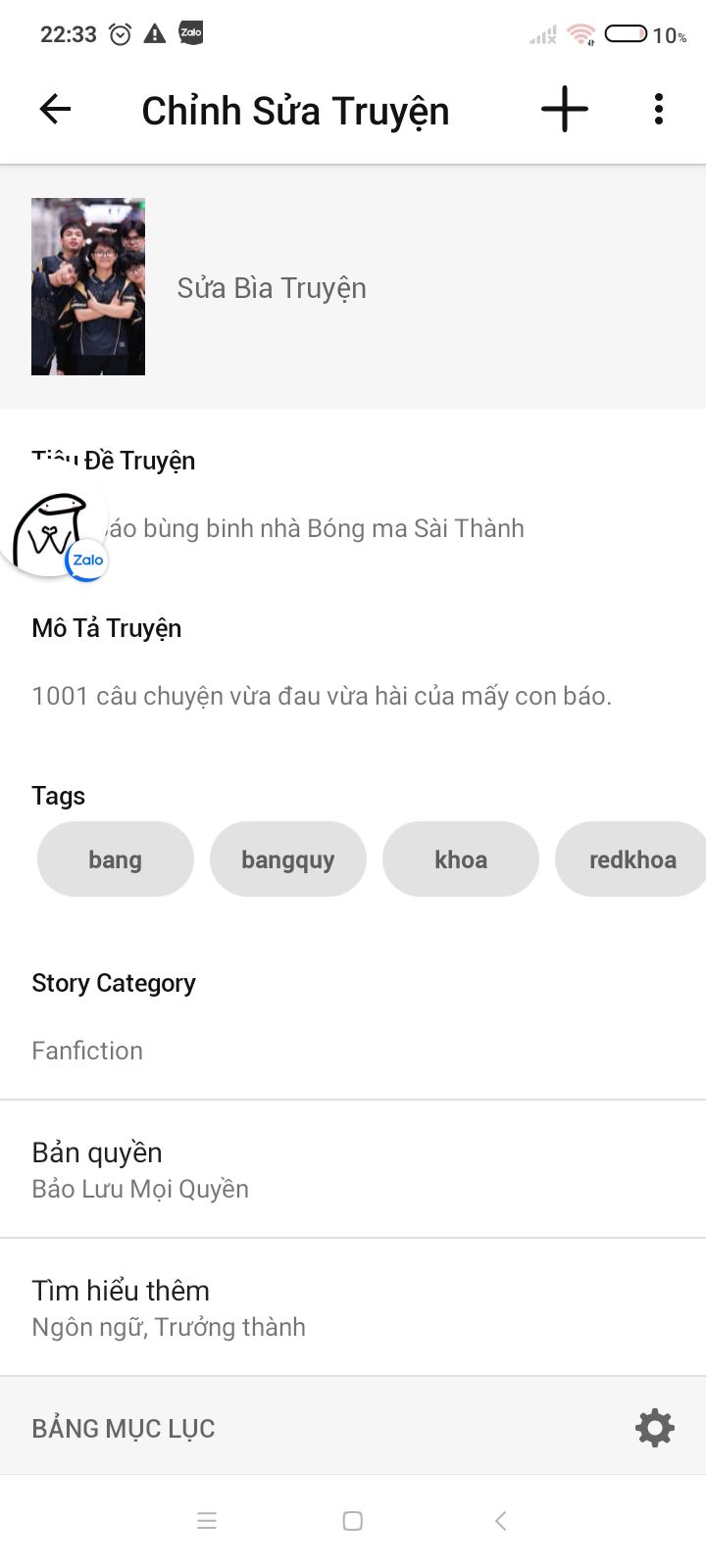Screen dimensions: 706x1568
Task: Add a new part with plus icon
Action: click(x=565, y=109)
